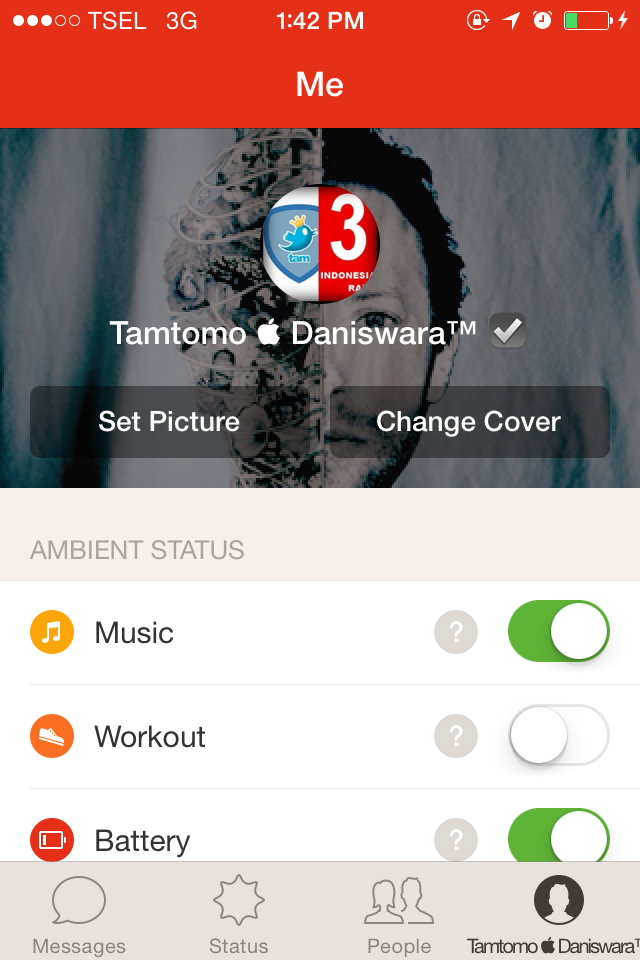Tap Set Picture button
640x960 pixels.
point(170,422)
